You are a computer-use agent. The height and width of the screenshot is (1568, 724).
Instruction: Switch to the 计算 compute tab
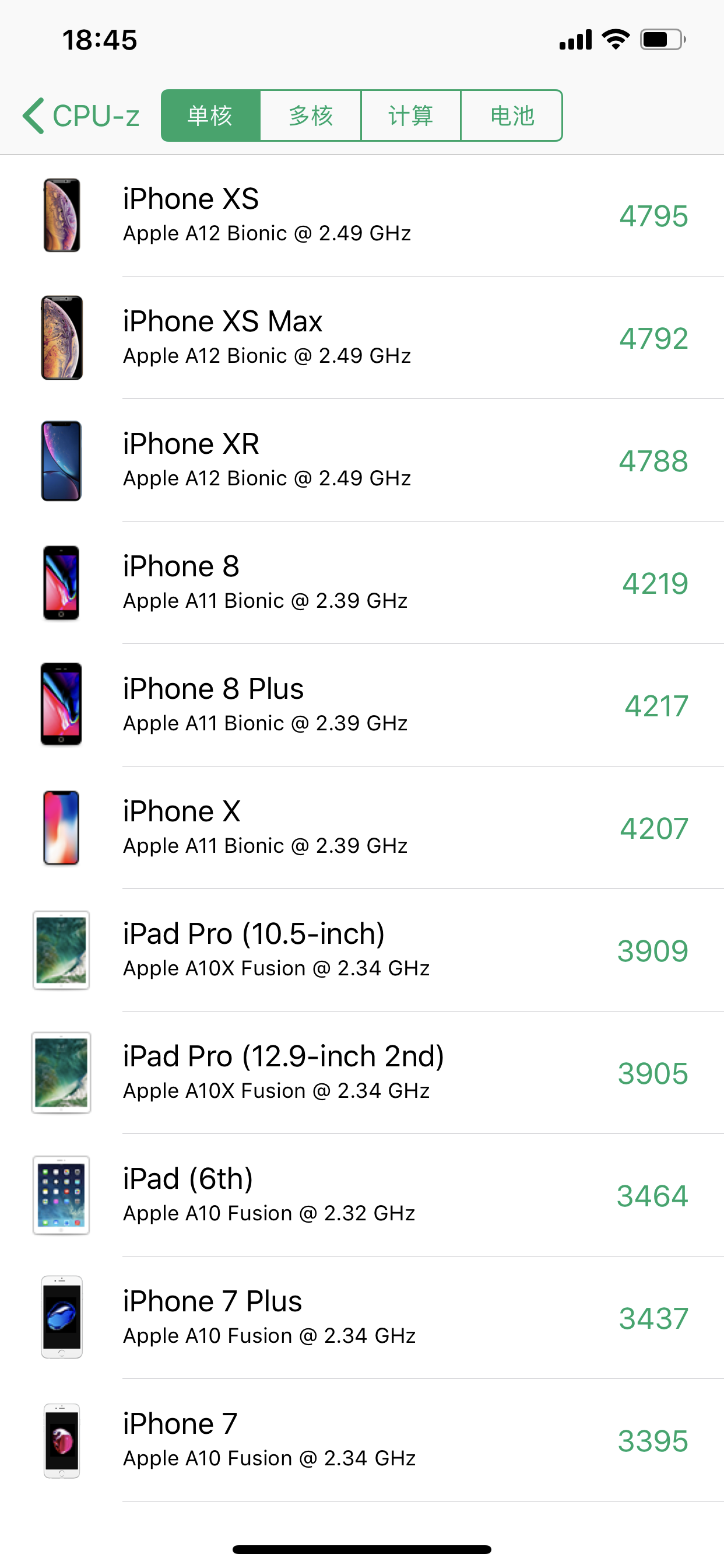click(410, 116)
